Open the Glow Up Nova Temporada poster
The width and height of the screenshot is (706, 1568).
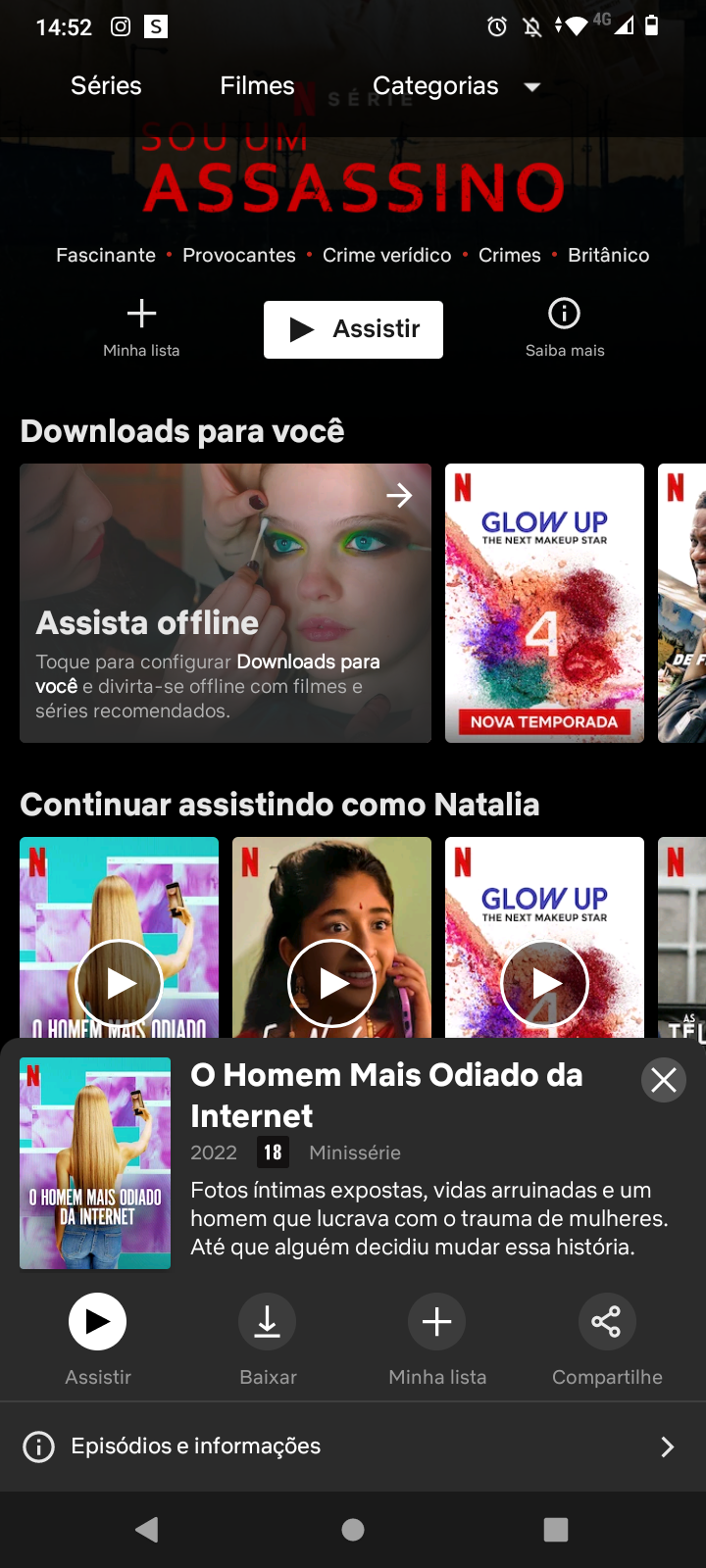(x=544, y=603)
